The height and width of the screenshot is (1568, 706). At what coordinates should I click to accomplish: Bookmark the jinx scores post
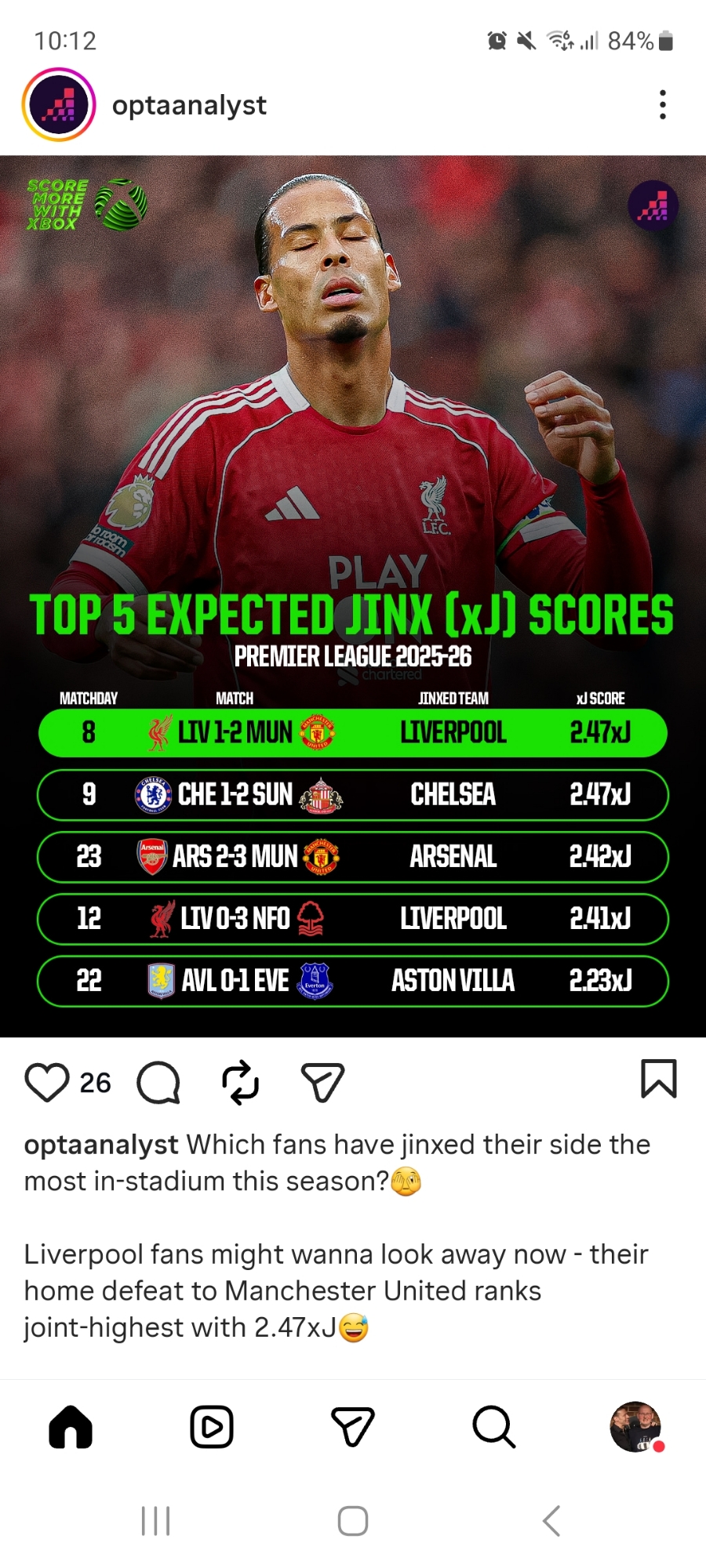pos(658,1079)
